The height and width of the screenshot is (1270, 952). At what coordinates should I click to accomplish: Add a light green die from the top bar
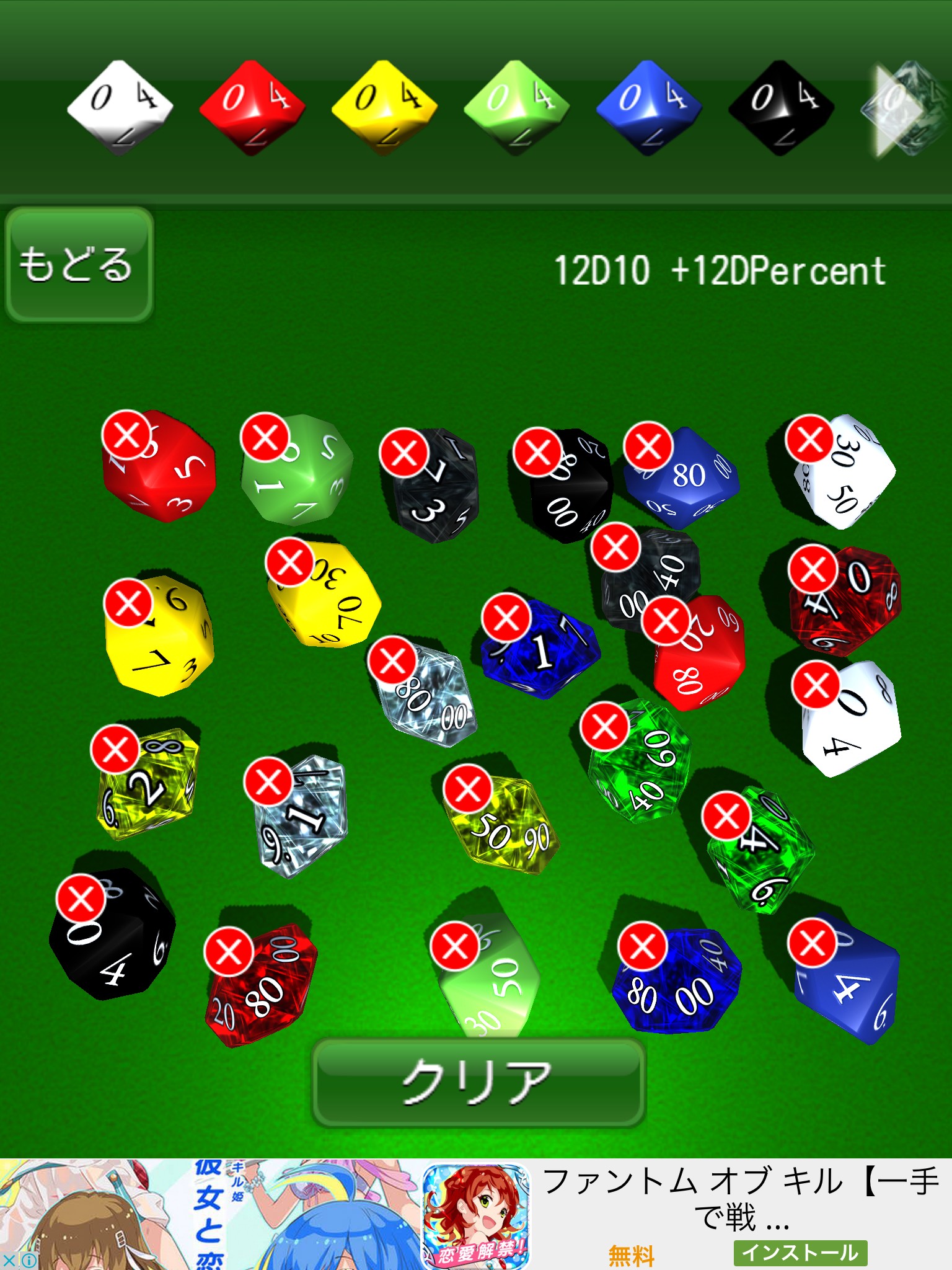coord(516,107)
